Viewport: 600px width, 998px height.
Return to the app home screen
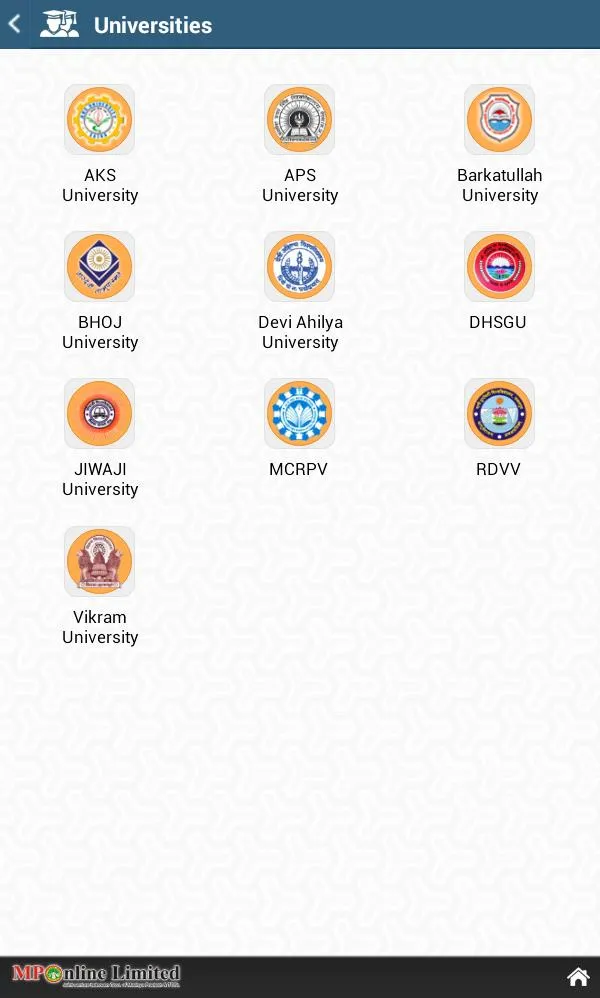[x=577, y=977]
